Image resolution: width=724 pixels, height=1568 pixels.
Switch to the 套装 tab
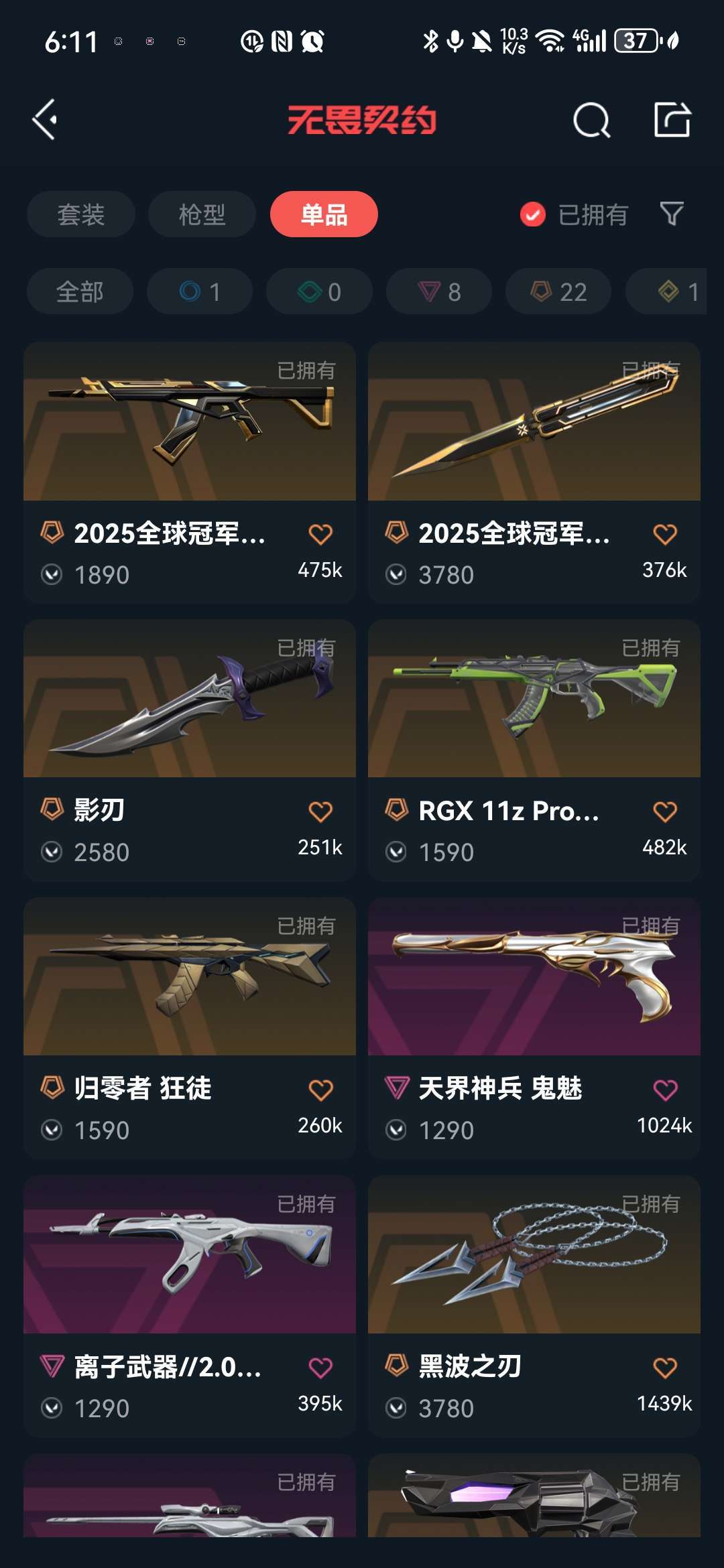pos(81,214)
